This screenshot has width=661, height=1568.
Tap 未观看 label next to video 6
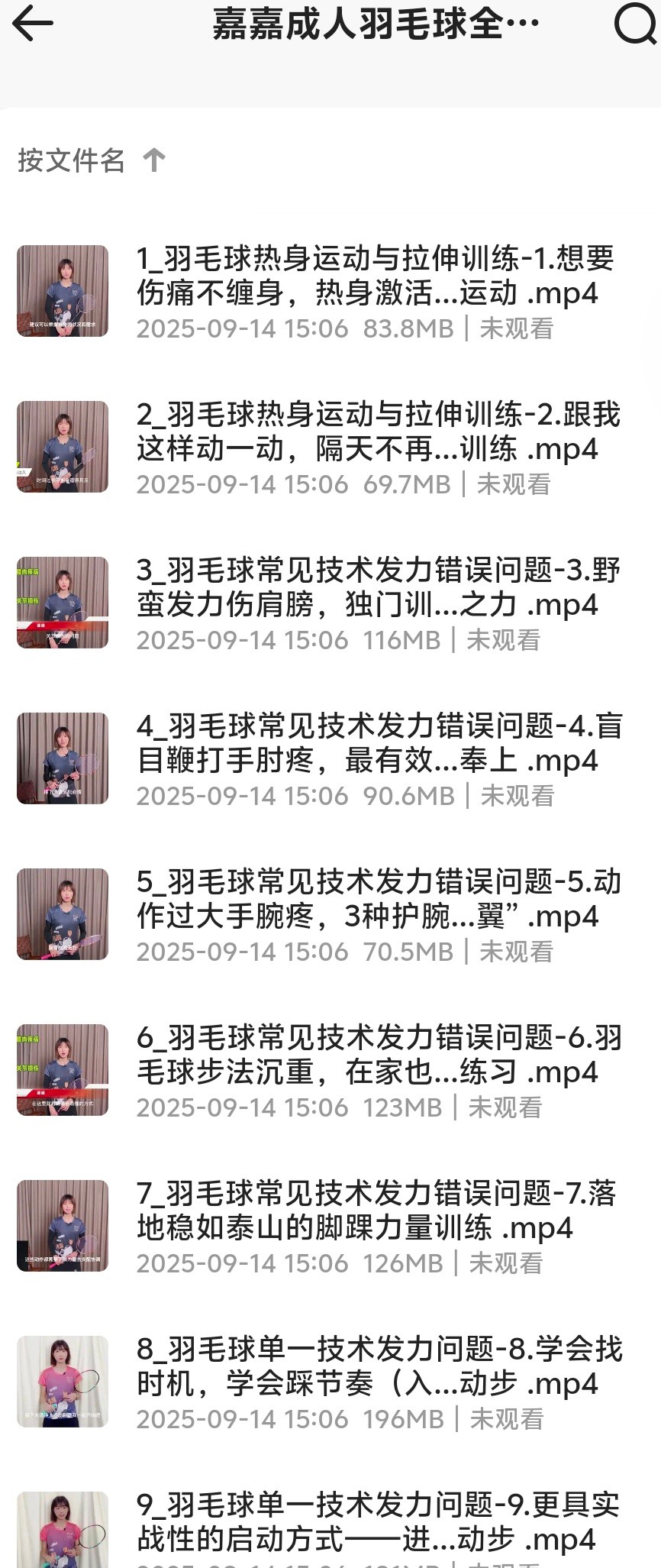[502, 1107]
